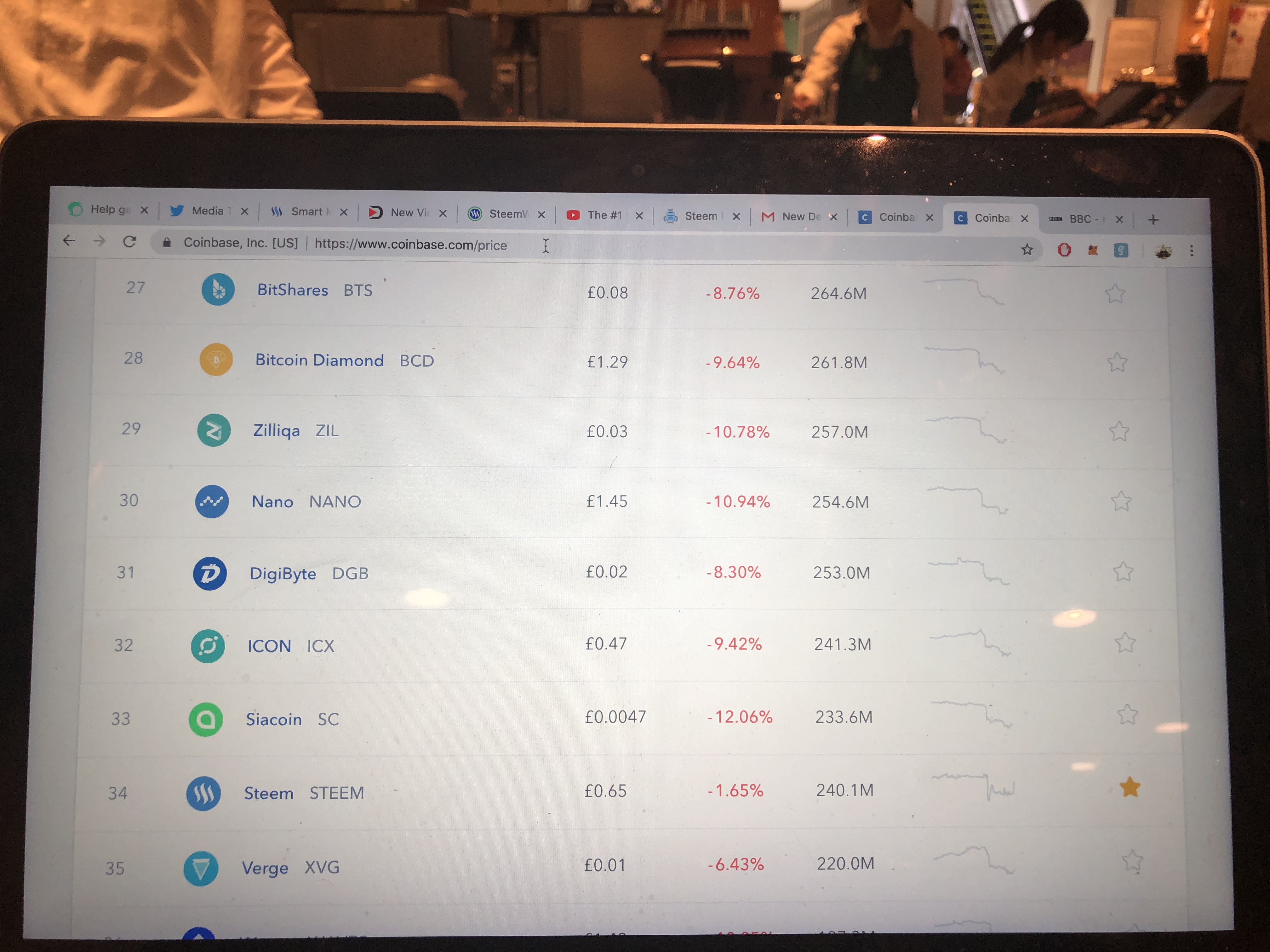
Task: Open the ICON ICX row
Action: click(x=269, y=646)
